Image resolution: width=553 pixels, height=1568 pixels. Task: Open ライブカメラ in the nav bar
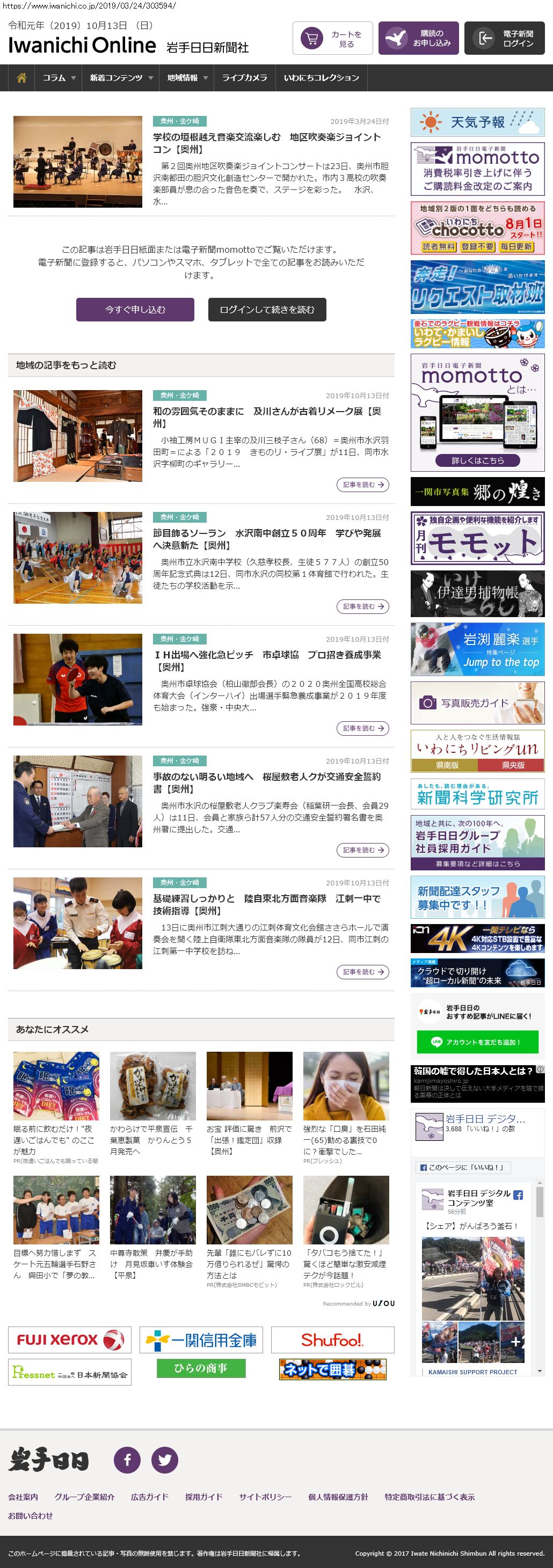click(x=244, y=78)
